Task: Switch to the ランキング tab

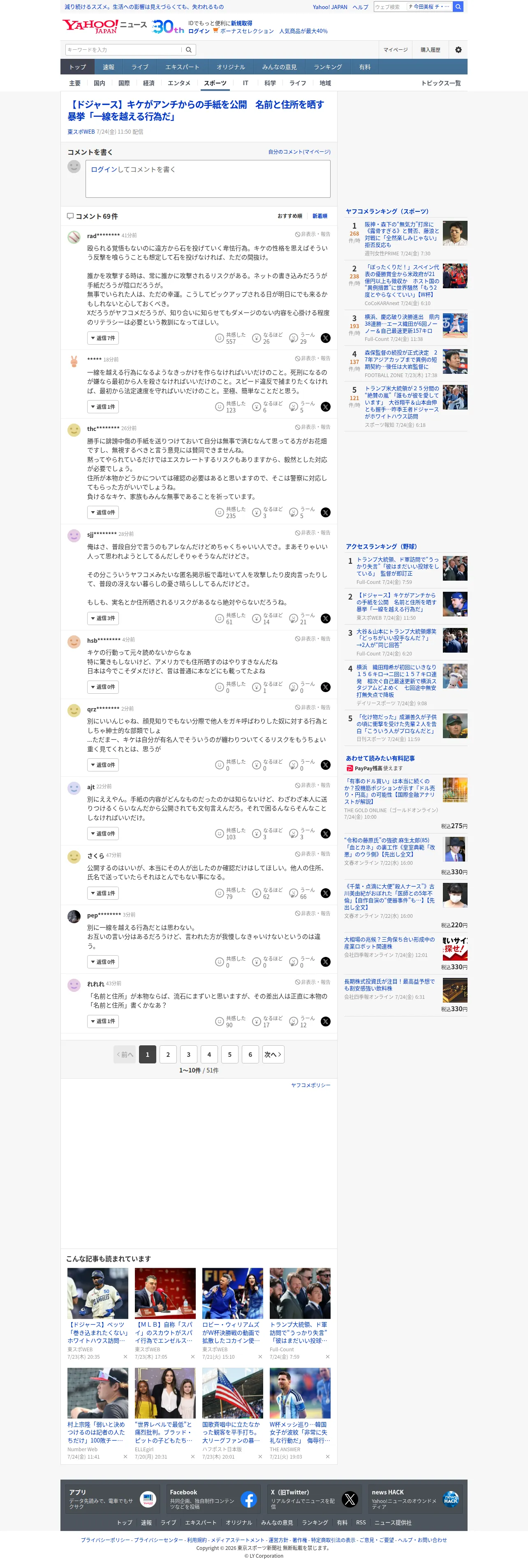Action: (328, 67)
